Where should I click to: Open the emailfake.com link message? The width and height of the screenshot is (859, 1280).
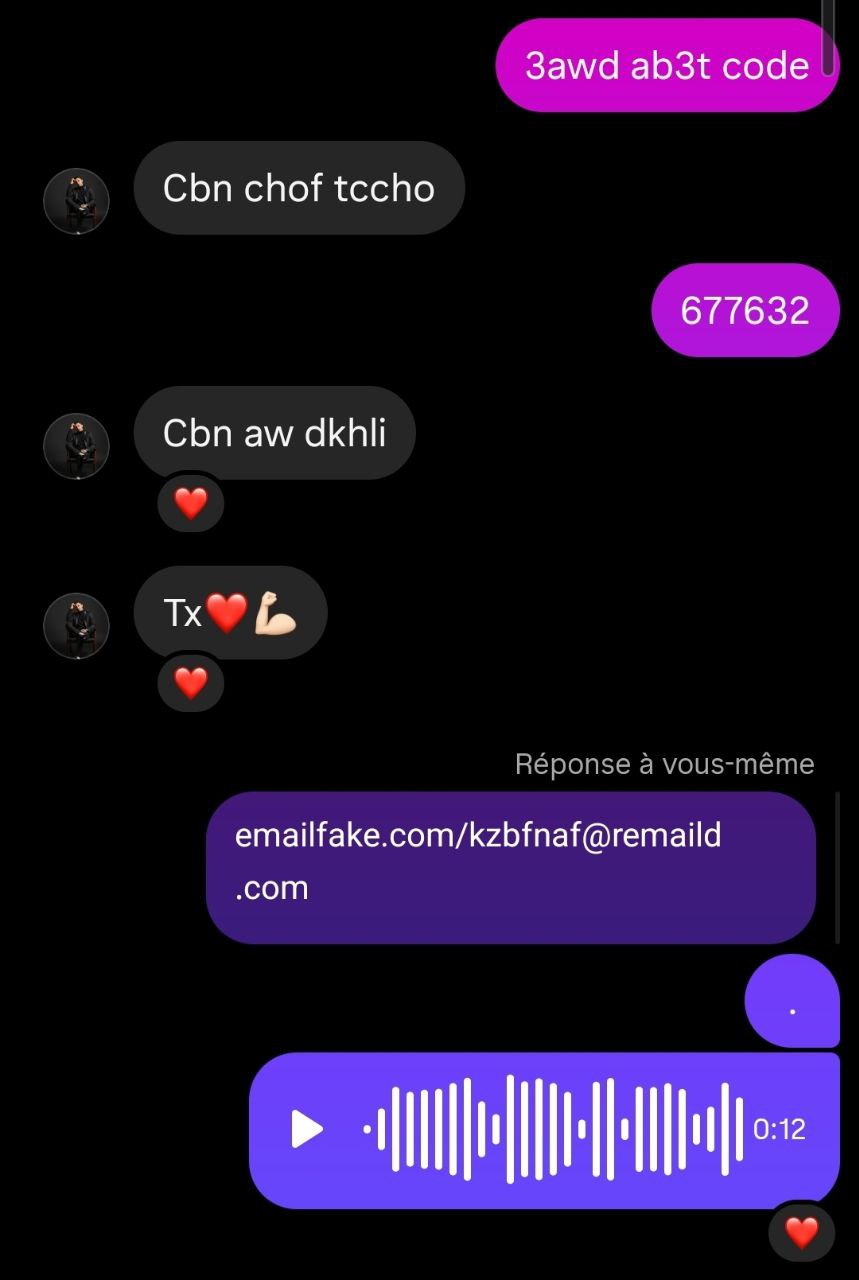click(512, 867)
